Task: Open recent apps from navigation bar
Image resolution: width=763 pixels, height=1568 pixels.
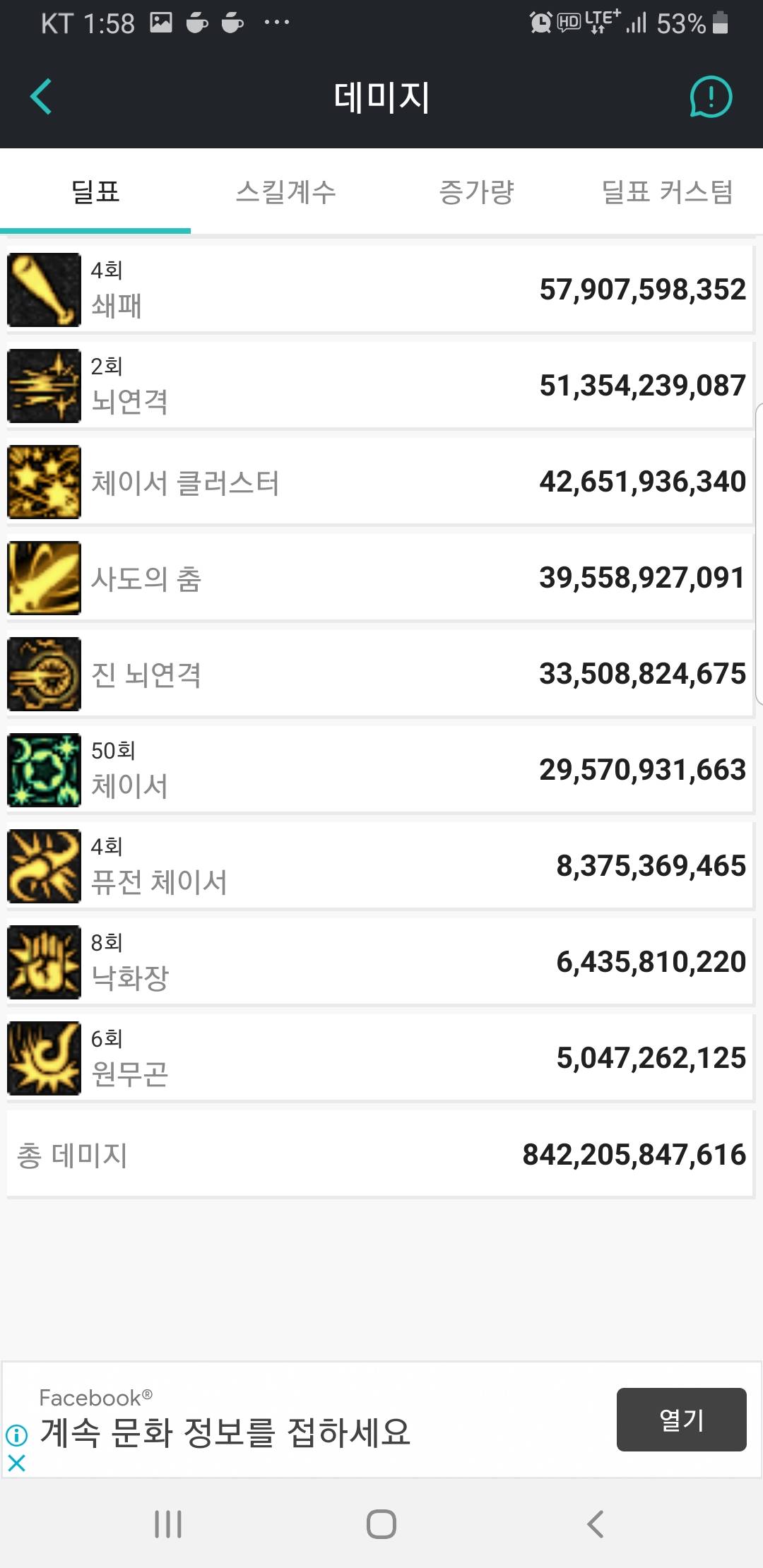Action: point(168,1524)
